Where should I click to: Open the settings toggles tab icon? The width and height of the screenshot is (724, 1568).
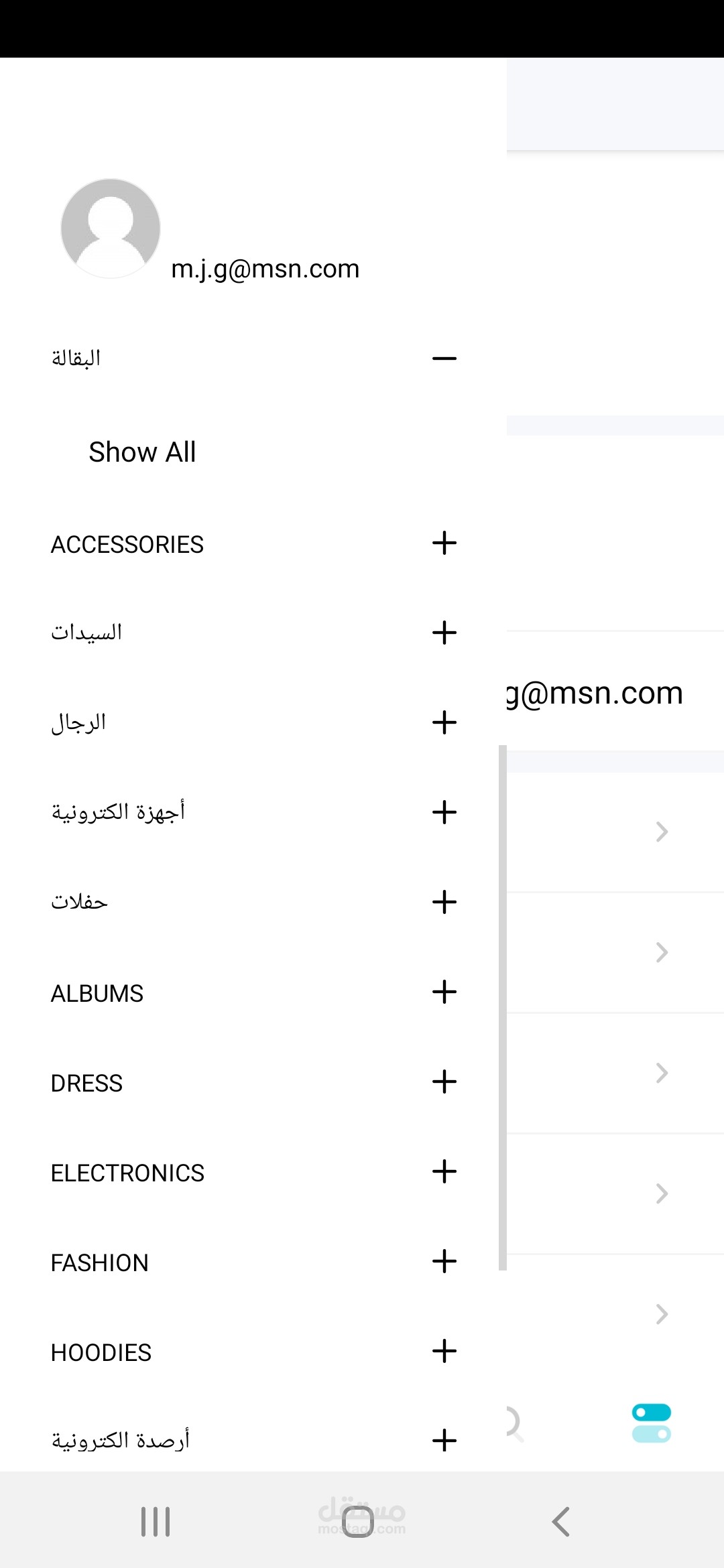click(652, 1423)
